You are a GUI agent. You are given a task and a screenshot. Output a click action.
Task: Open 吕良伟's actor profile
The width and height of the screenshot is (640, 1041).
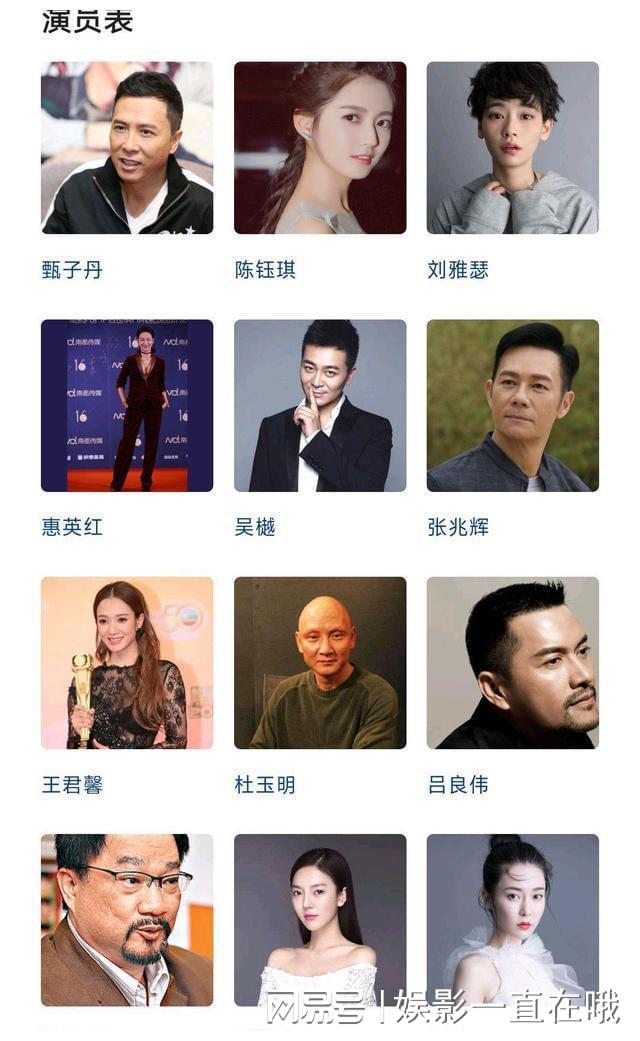tap(512, 662)
